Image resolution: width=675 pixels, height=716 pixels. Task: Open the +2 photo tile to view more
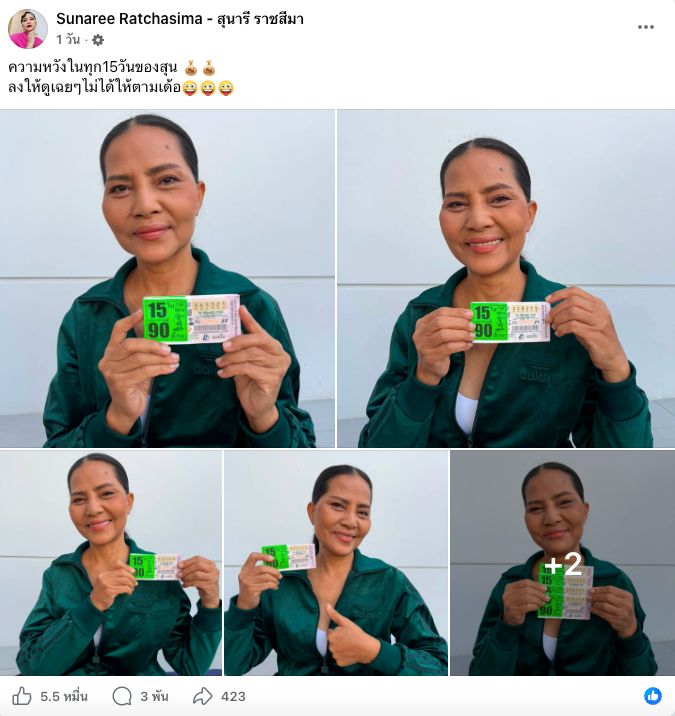(563, 563)
